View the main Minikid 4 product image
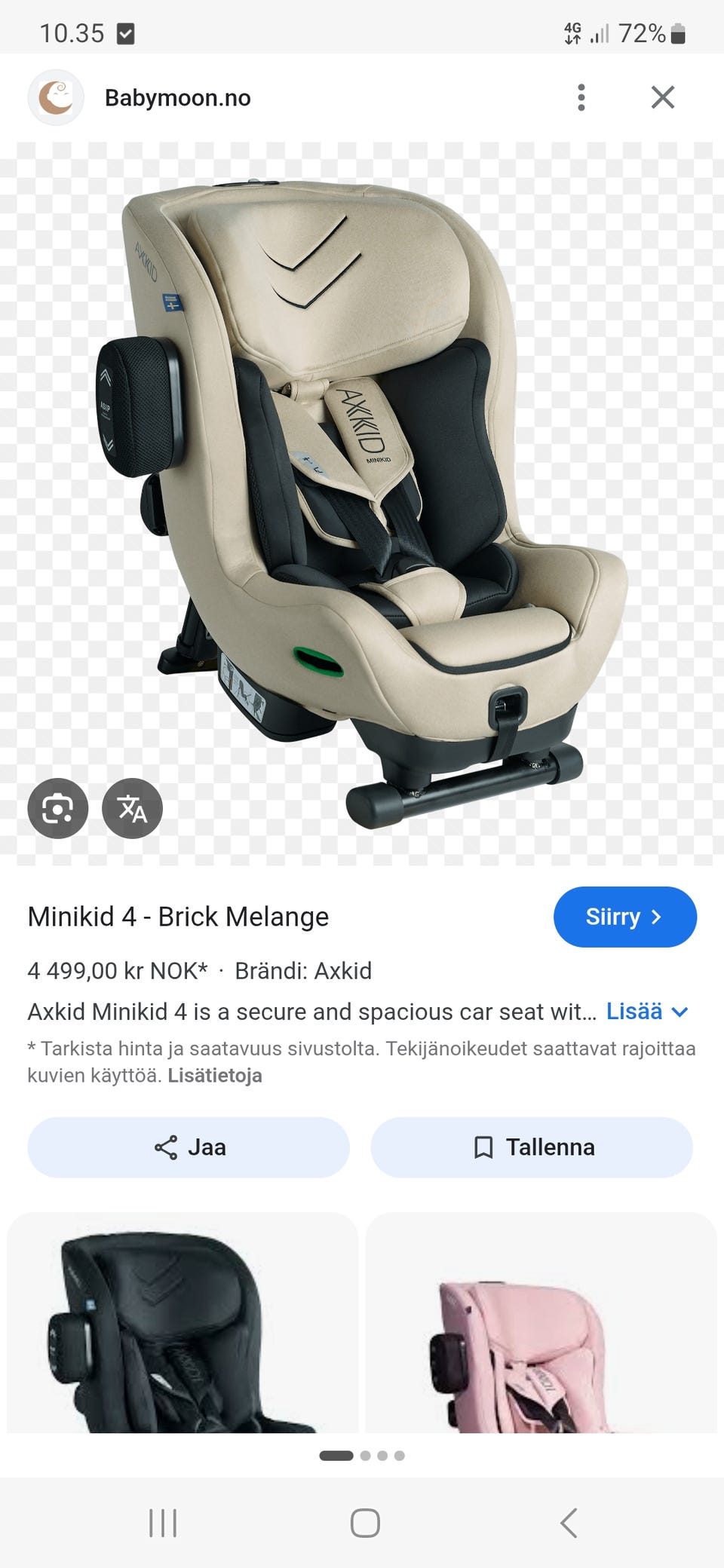The height and width of the screenshot is (1568, 724). (362, 498)
